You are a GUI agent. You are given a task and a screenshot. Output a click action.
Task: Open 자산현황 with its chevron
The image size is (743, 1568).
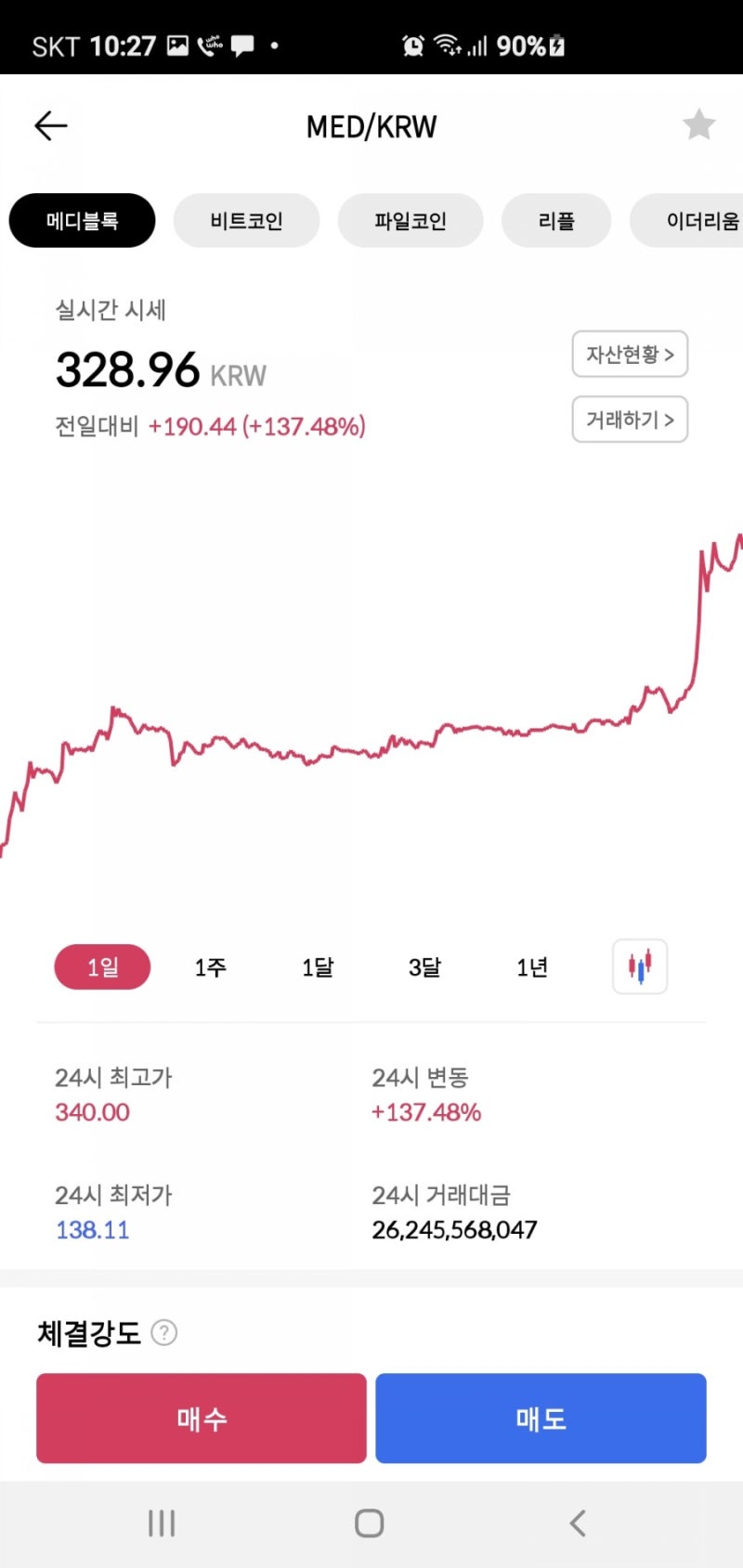tap(630, 355)
